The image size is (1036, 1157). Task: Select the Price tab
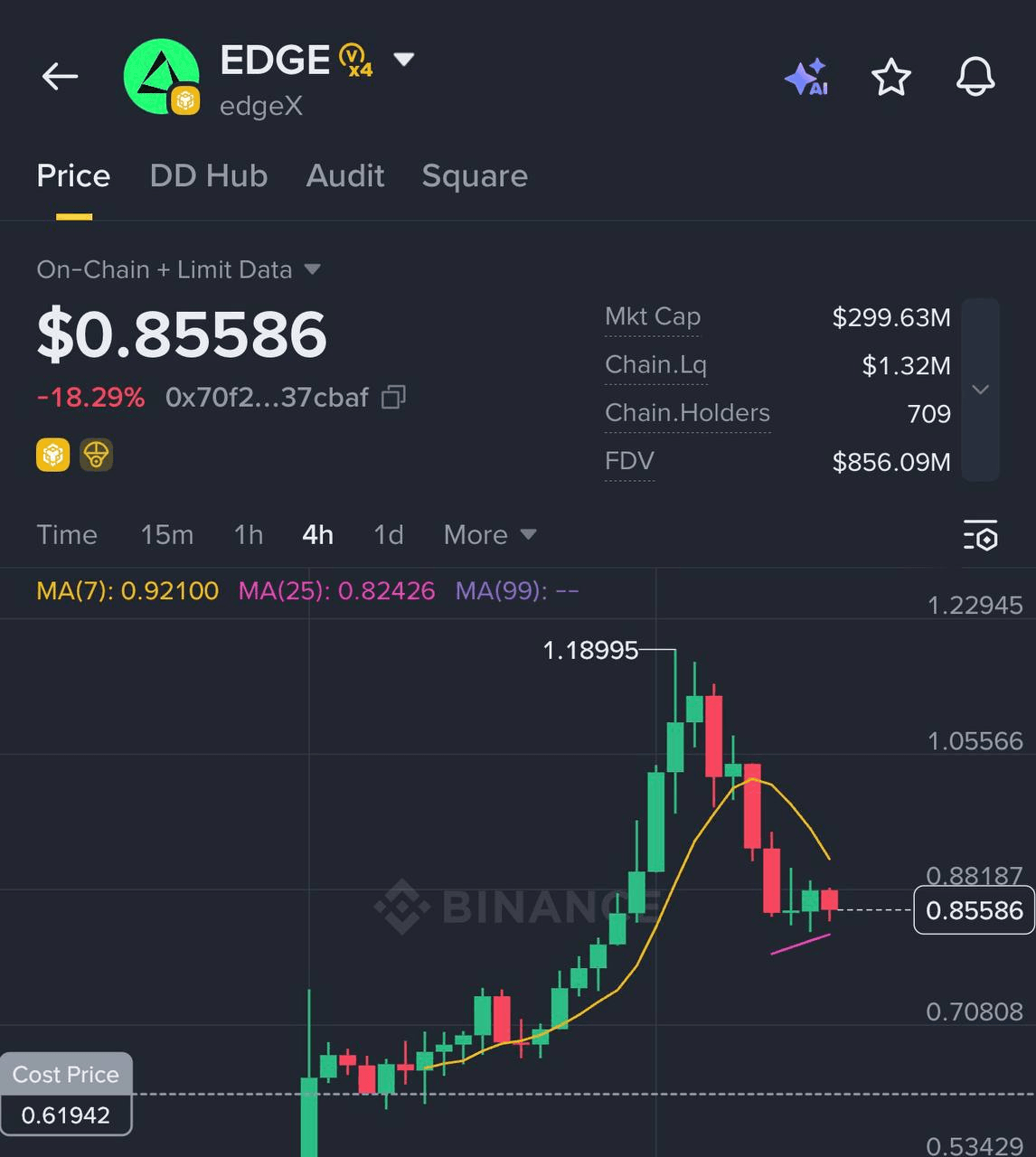(73, 175)
